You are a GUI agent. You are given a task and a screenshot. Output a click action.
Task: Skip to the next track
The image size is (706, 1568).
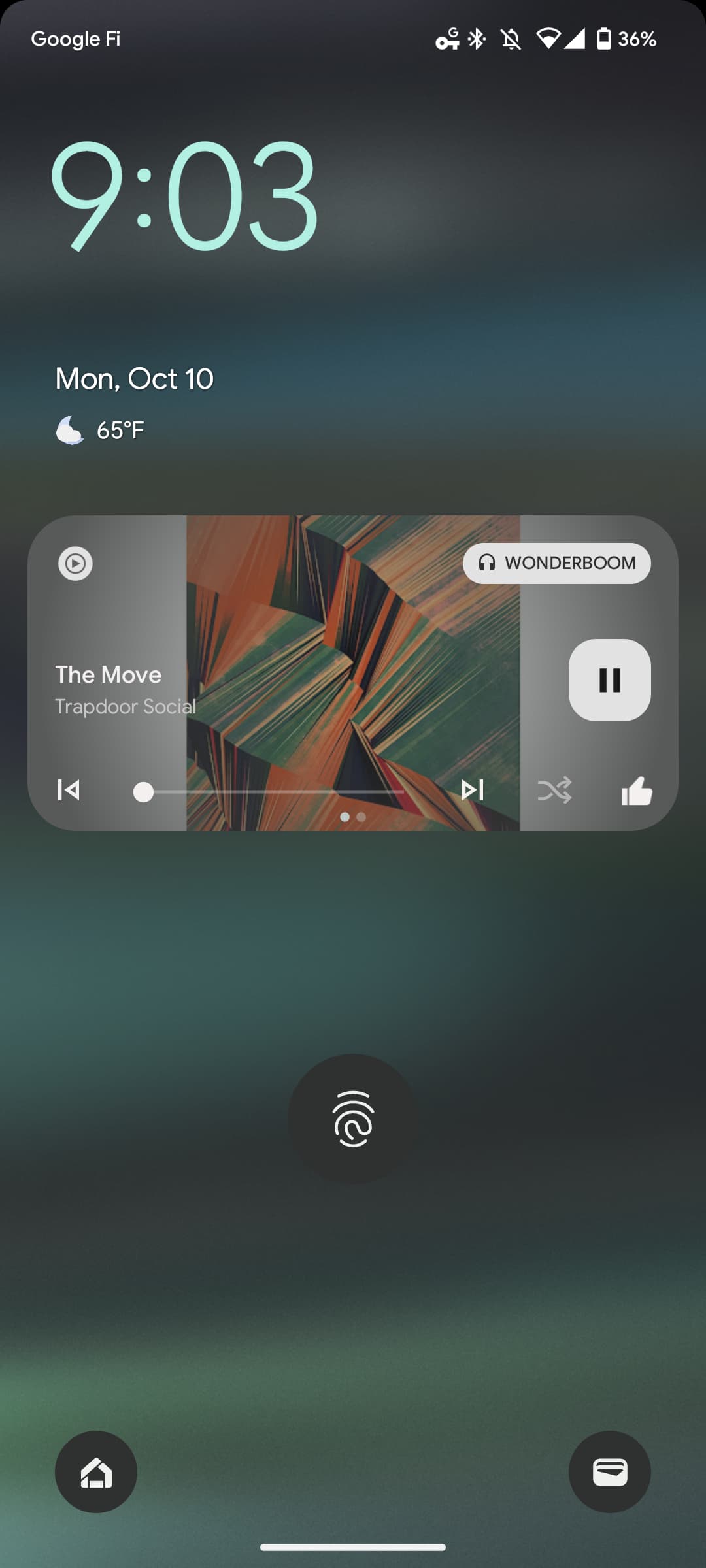coord(473,790)
